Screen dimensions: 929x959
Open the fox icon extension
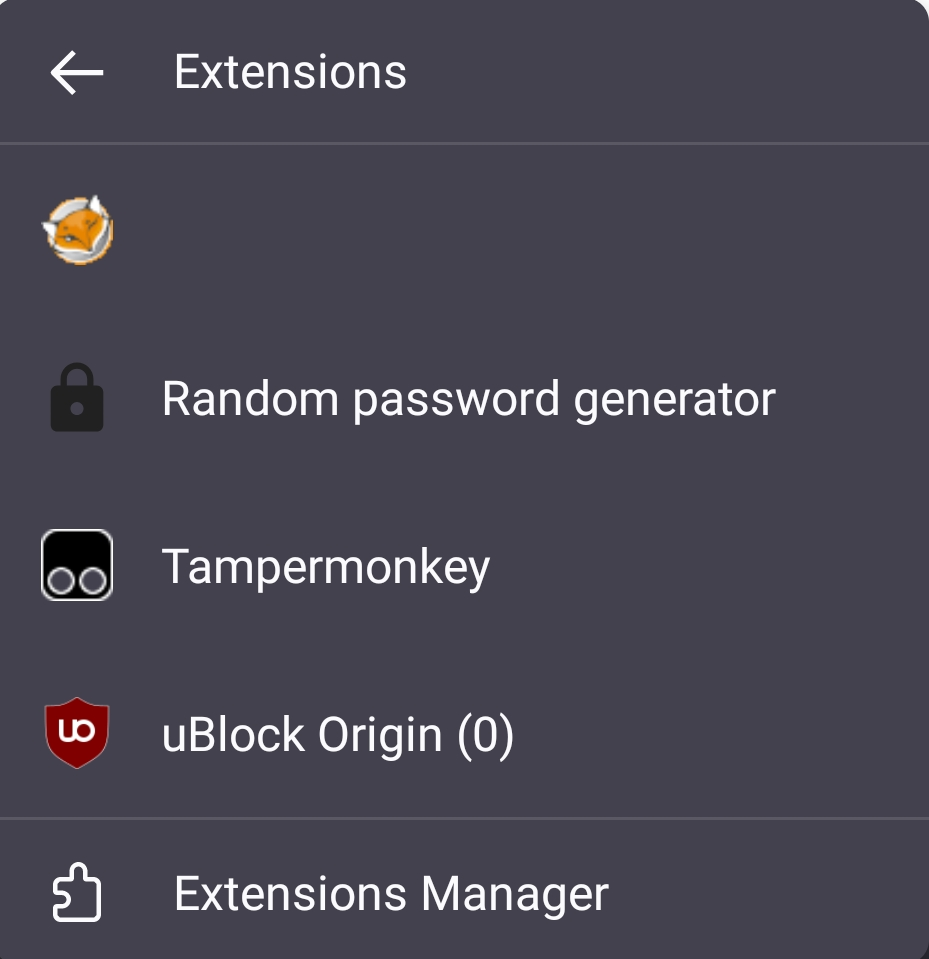tap(78, 231)
